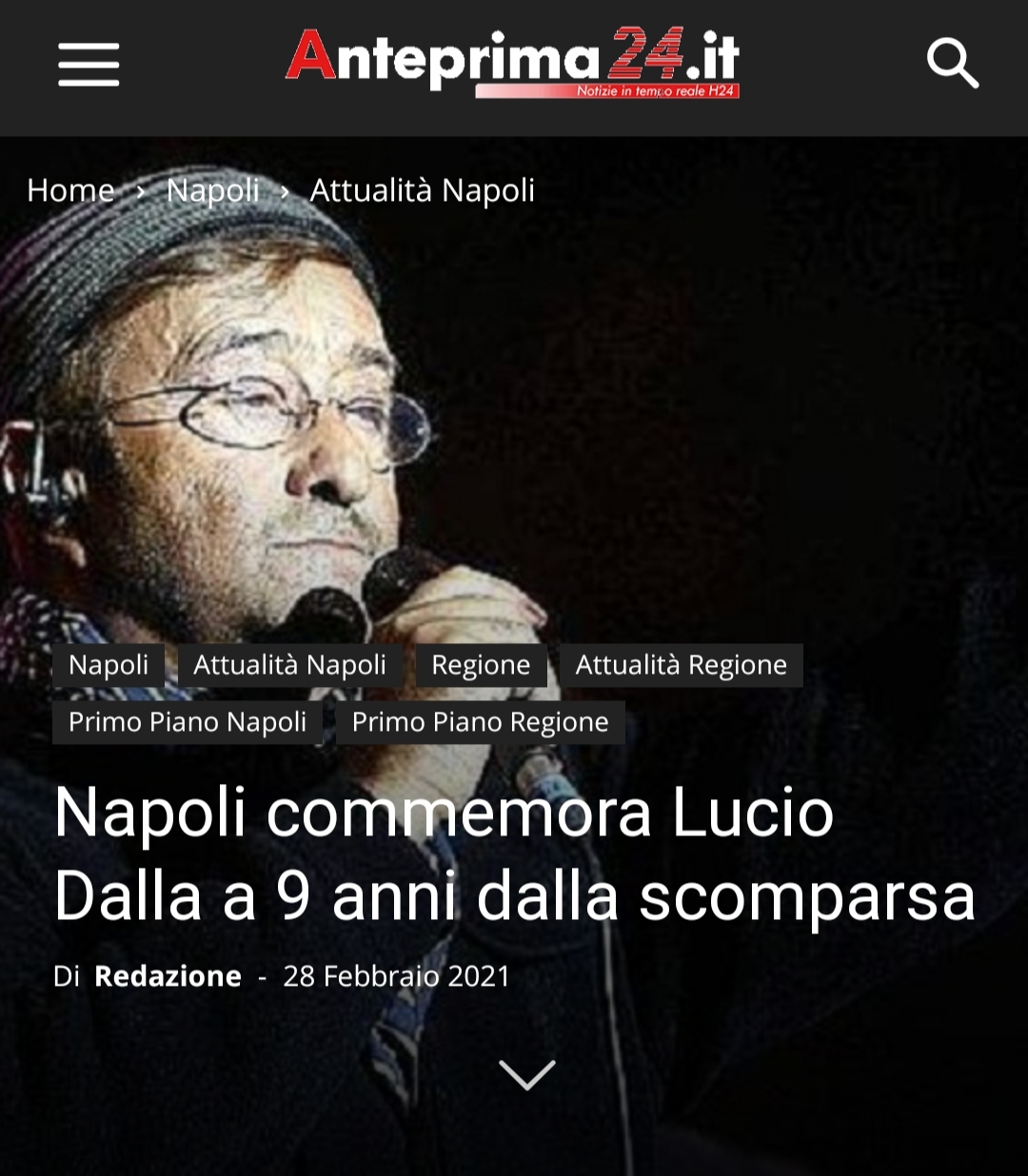Tap the down chevron to read article
1028x1176 pixels.
click(x=526, y=1074)
